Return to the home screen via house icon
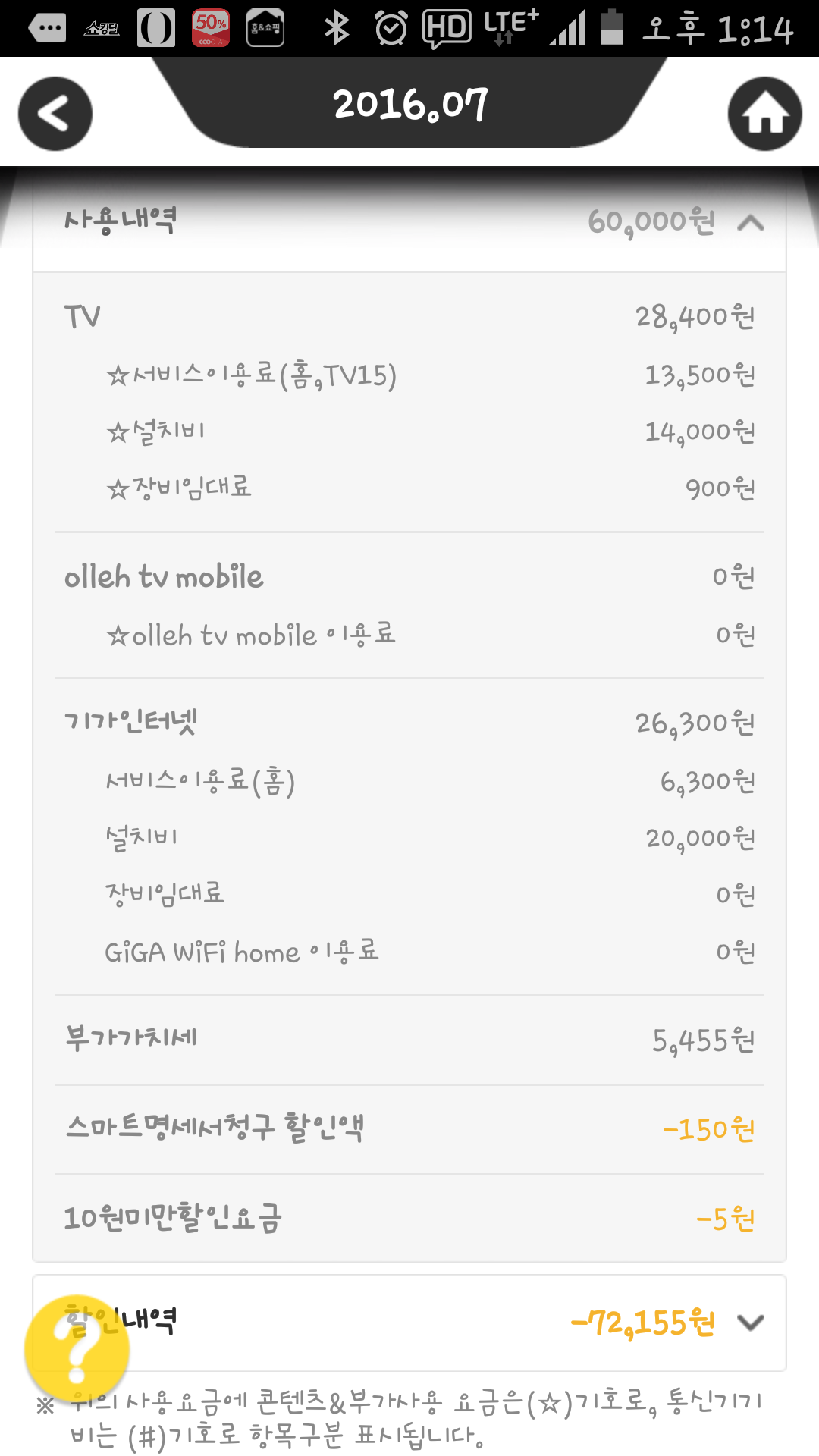 pos(764,114)
